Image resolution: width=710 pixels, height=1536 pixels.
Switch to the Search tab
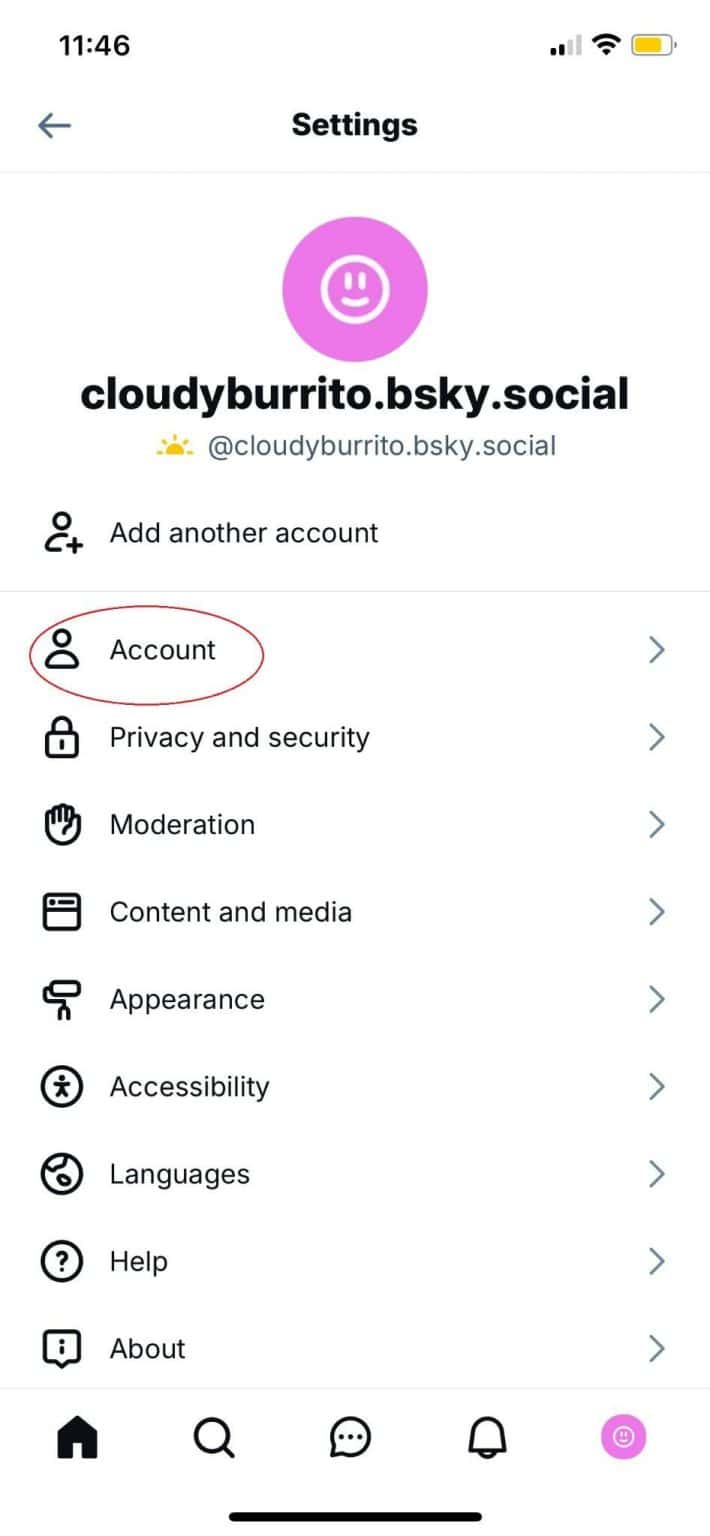(213, 1438)
